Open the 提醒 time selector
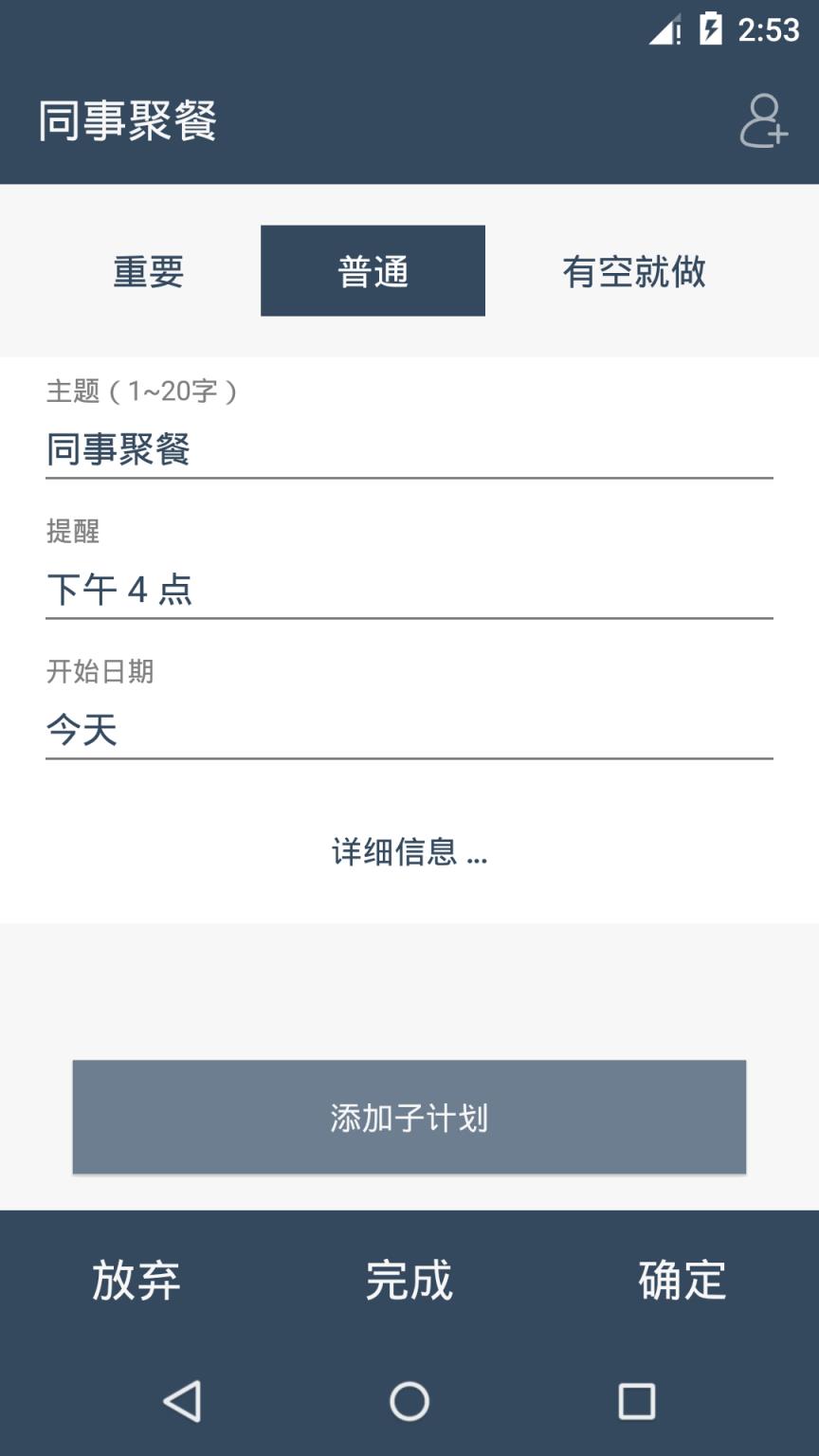819x1456 pixels. coord(408,590)
